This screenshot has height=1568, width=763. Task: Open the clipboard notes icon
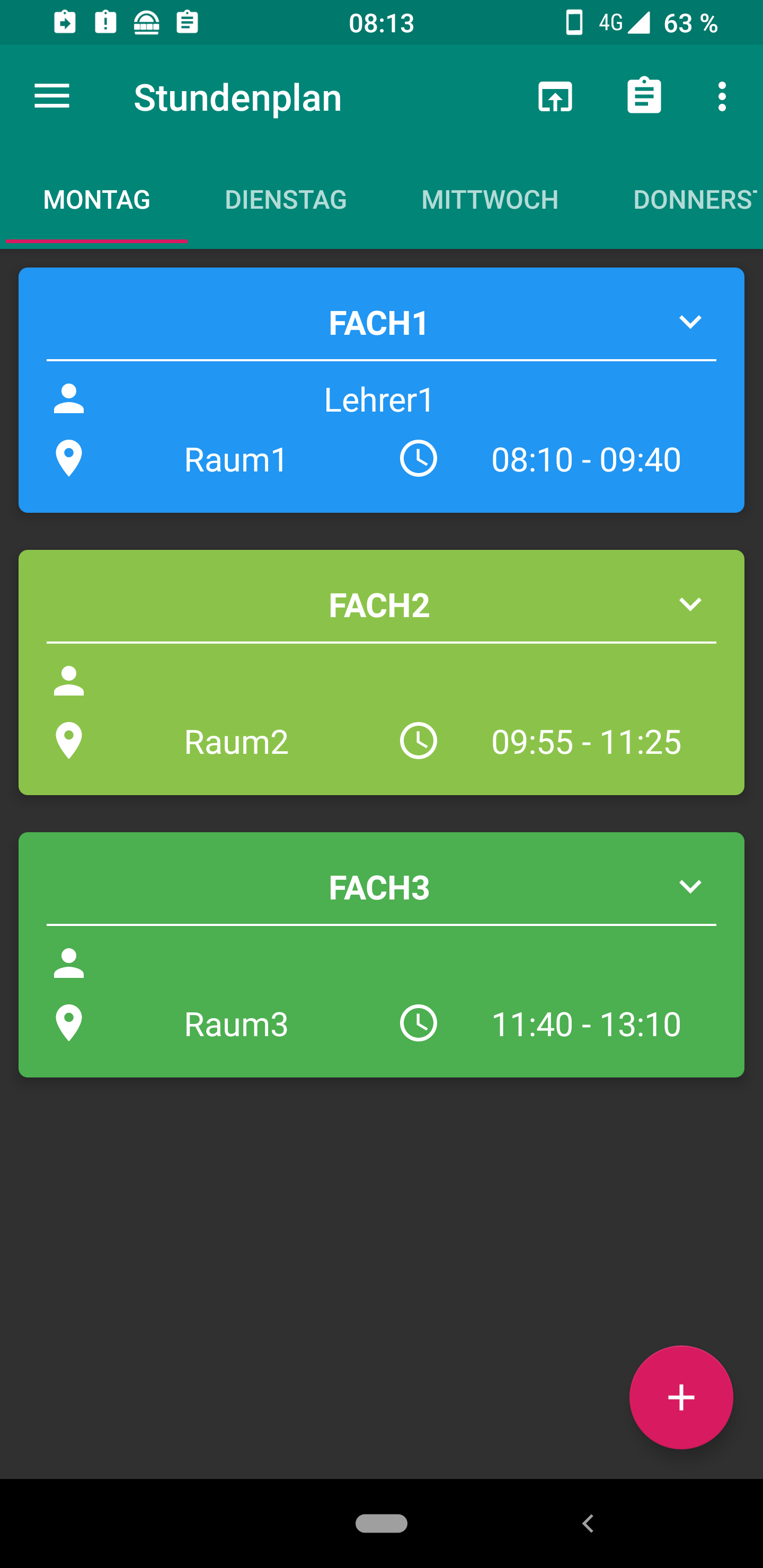coord(644,95)
